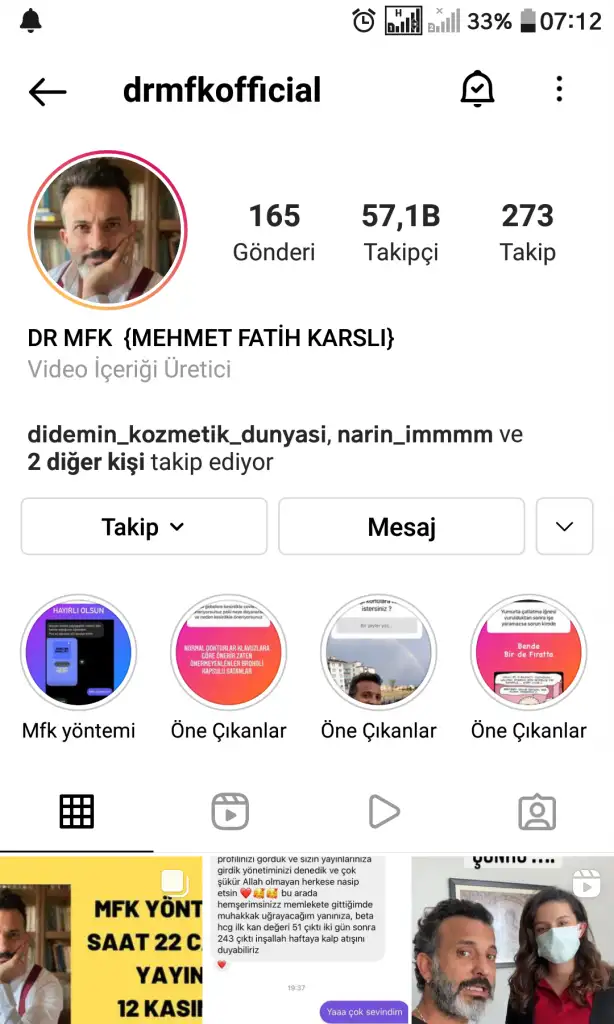Open the chat screenshot post

pyautogui.click(x=307, y=940)
